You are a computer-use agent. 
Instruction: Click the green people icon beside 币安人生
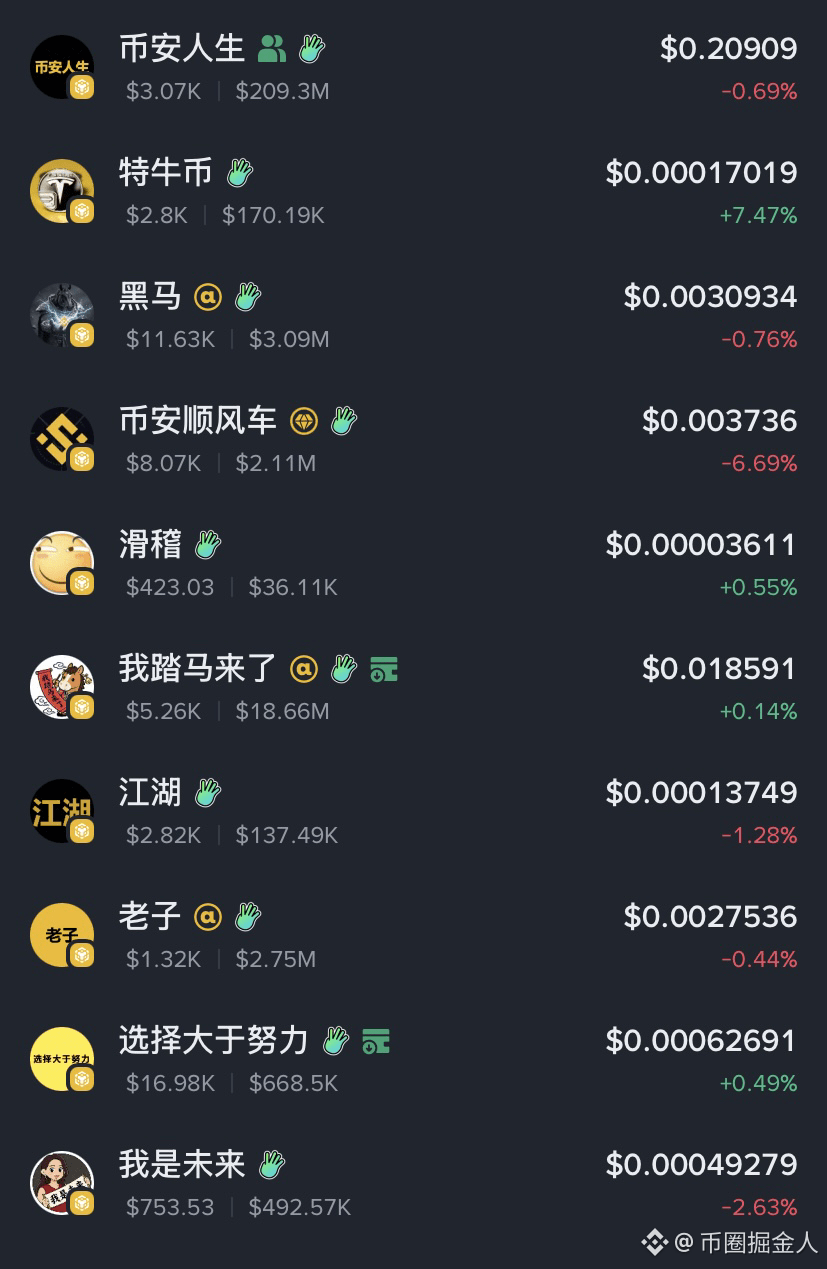[273, 46]
